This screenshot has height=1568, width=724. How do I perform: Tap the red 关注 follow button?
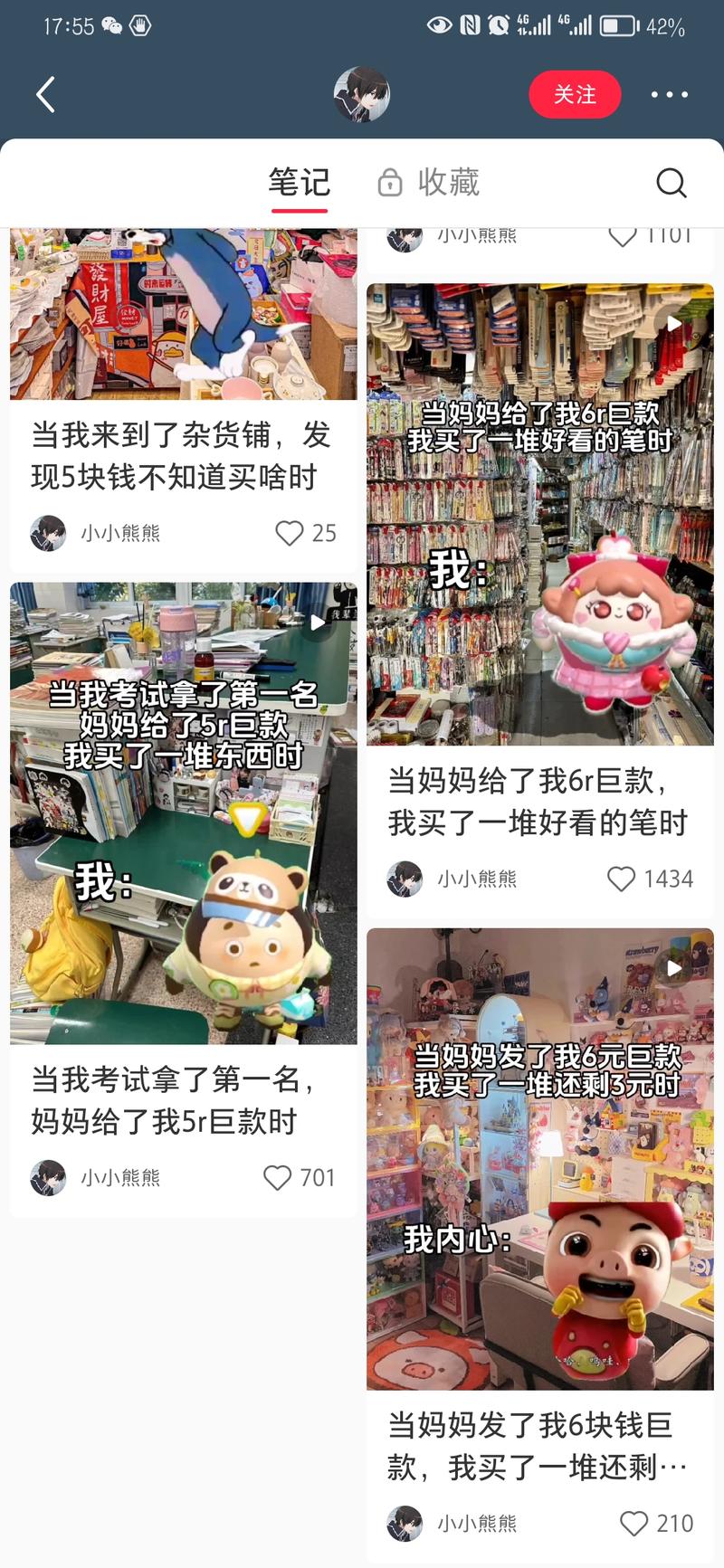[x=576, y=94]
